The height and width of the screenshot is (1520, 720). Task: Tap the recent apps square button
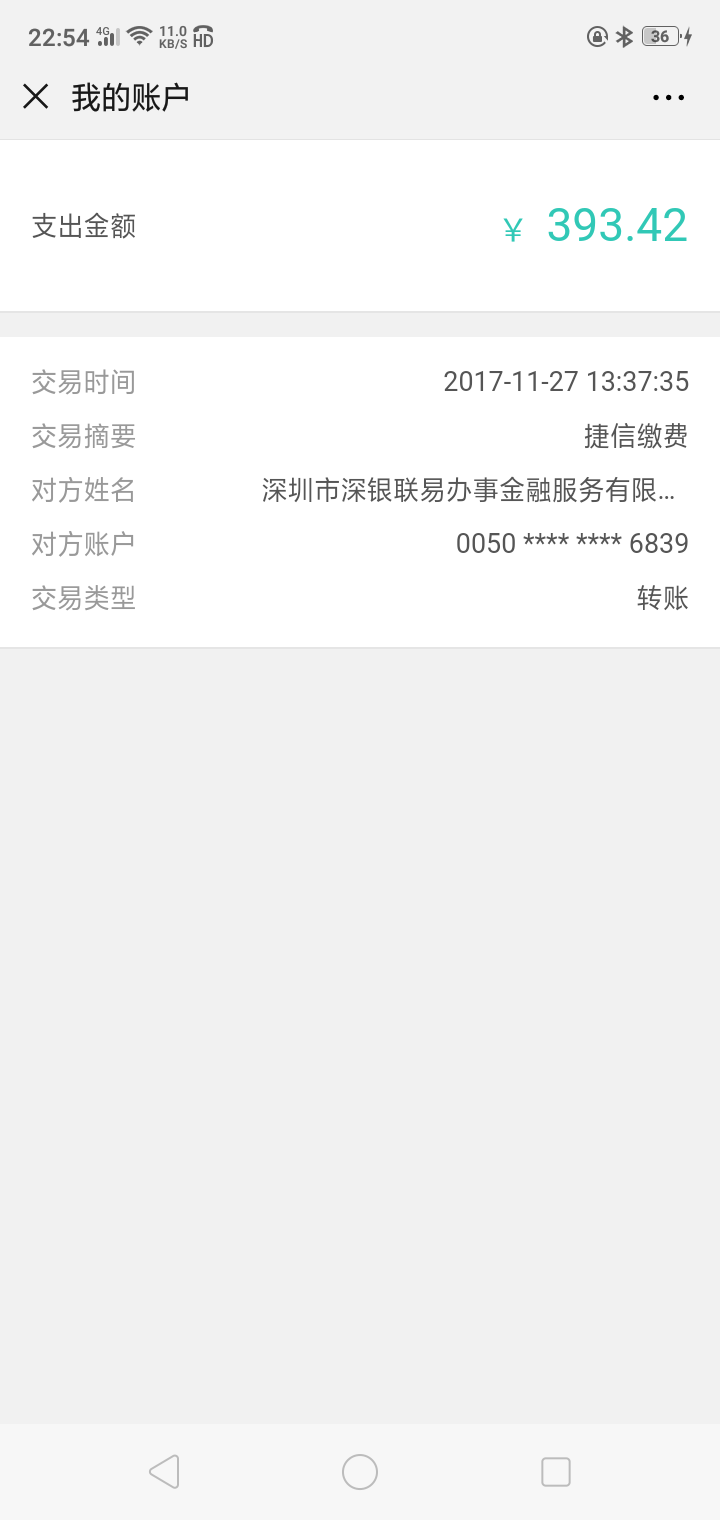(x=555, y=1471)
